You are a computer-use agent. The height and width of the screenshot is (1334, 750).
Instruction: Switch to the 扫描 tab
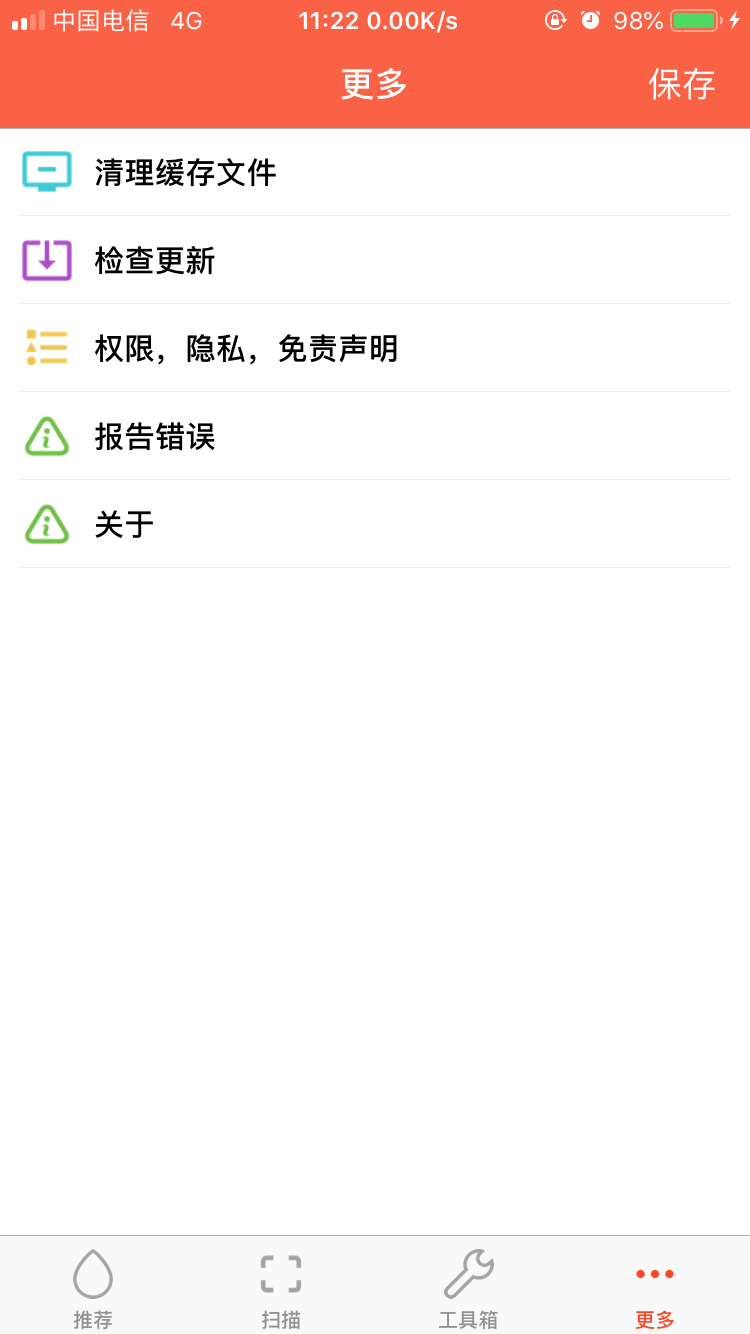coord(280,1290)
